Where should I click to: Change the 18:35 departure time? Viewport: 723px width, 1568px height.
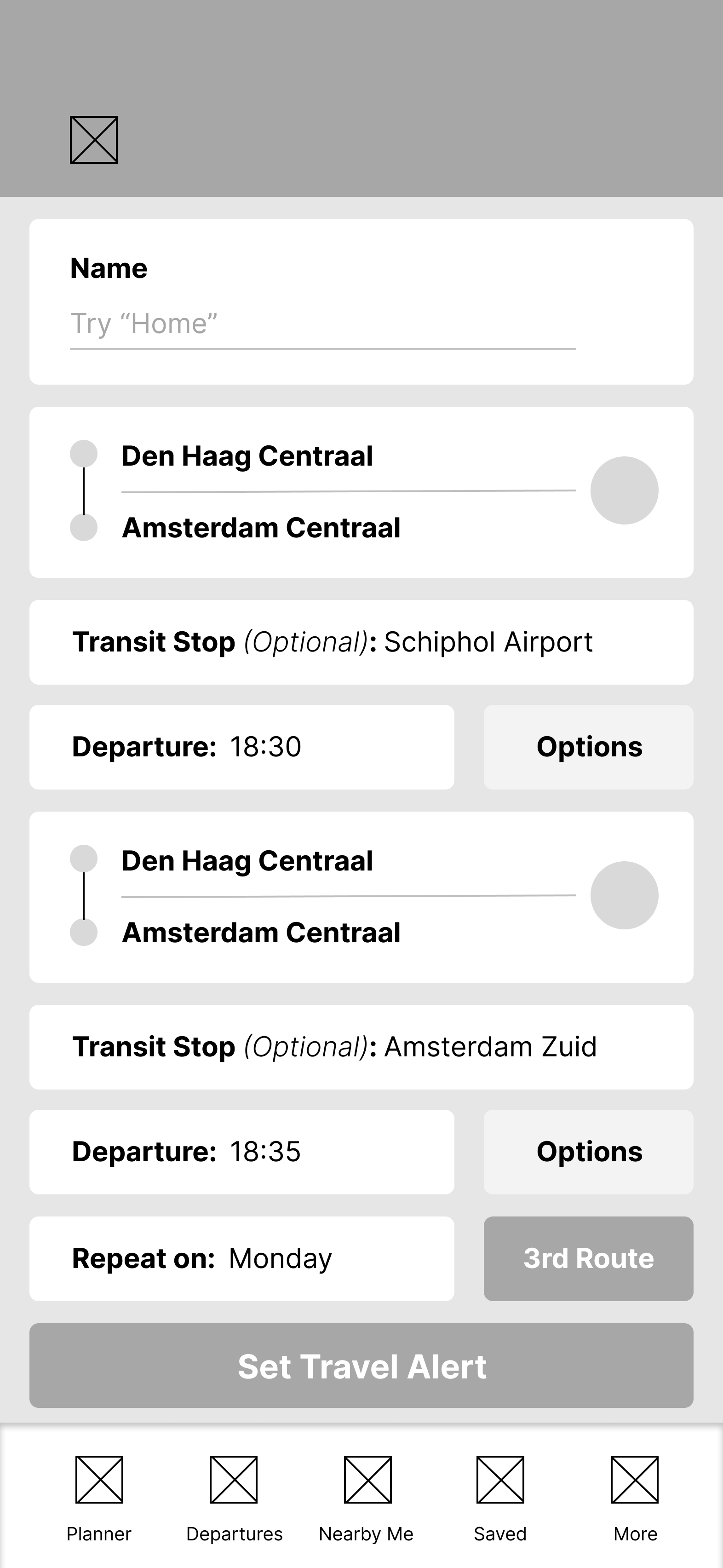pos(241,1152)
